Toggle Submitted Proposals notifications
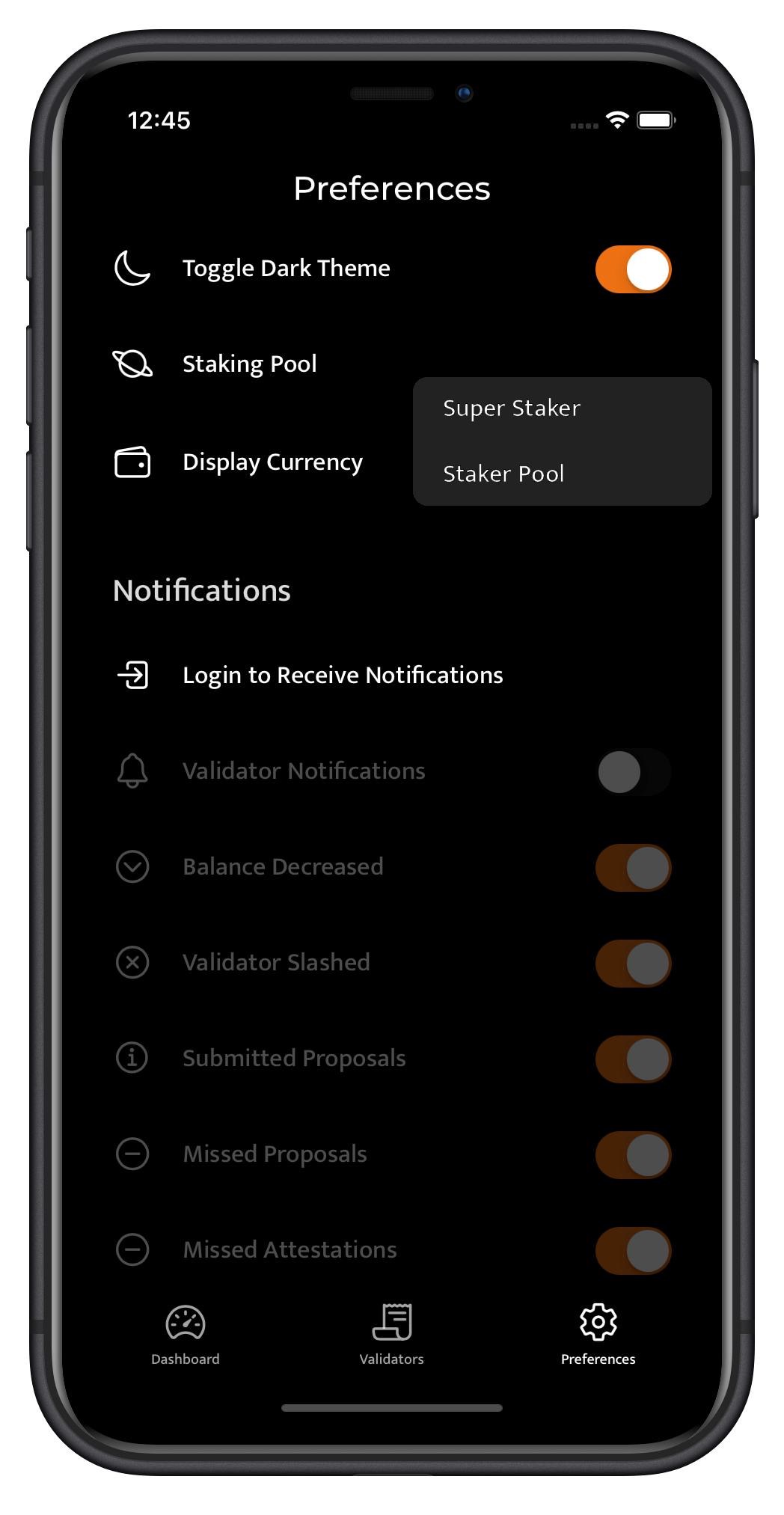 (633, 1059)
